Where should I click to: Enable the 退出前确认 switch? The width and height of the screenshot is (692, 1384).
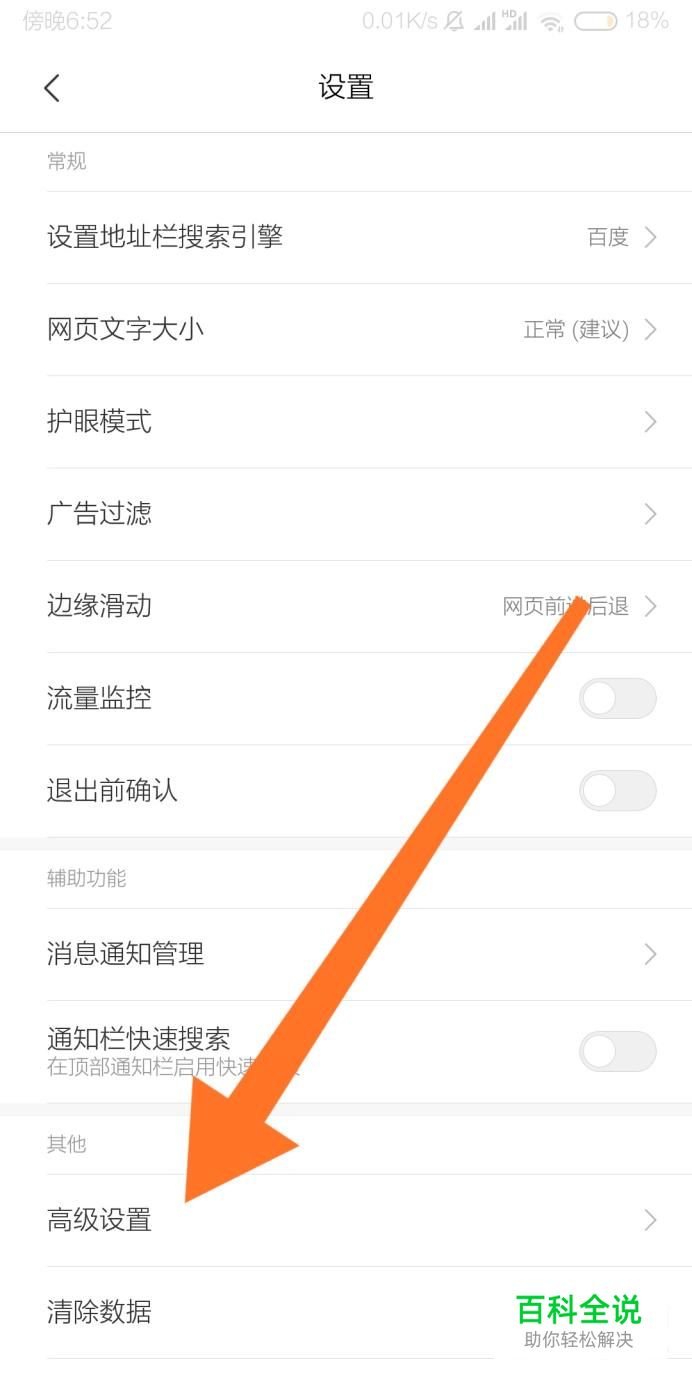pos(617,790)
